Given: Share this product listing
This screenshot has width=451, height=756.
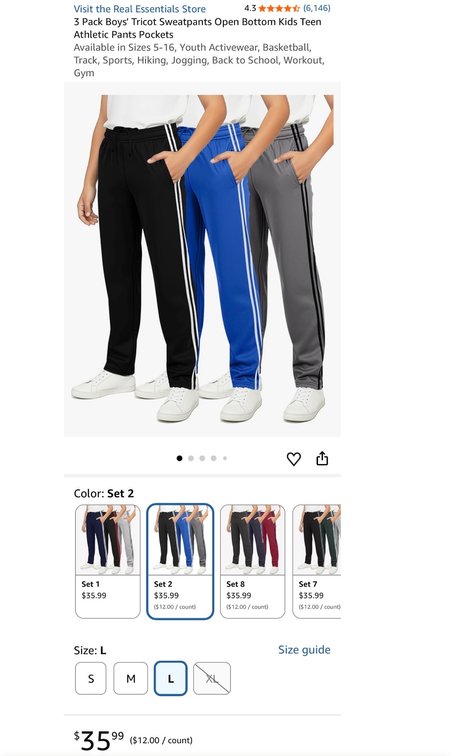Looking at the screenshot, I should pyautogui.click(x=322, y=458).
